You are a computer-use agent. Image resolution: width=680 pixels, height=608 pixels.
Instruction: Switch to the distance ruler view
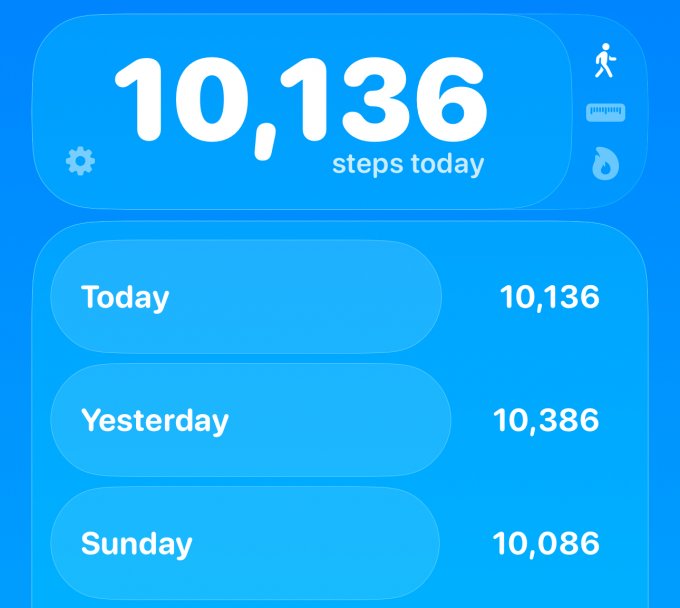(605, 112)
